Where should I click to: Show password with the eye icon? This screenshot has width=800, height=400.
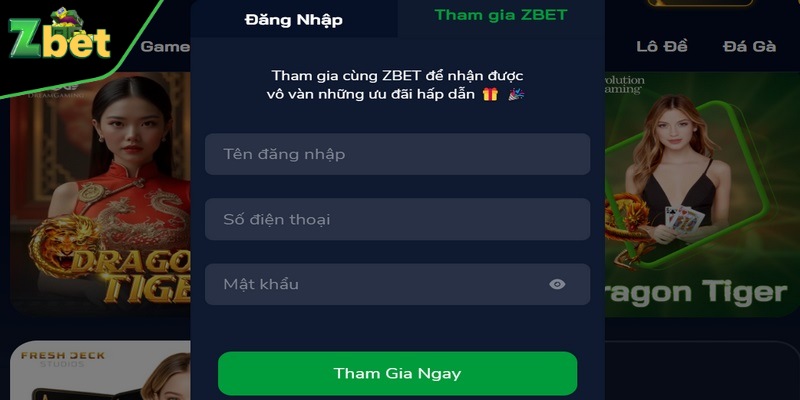pos(557,284)
